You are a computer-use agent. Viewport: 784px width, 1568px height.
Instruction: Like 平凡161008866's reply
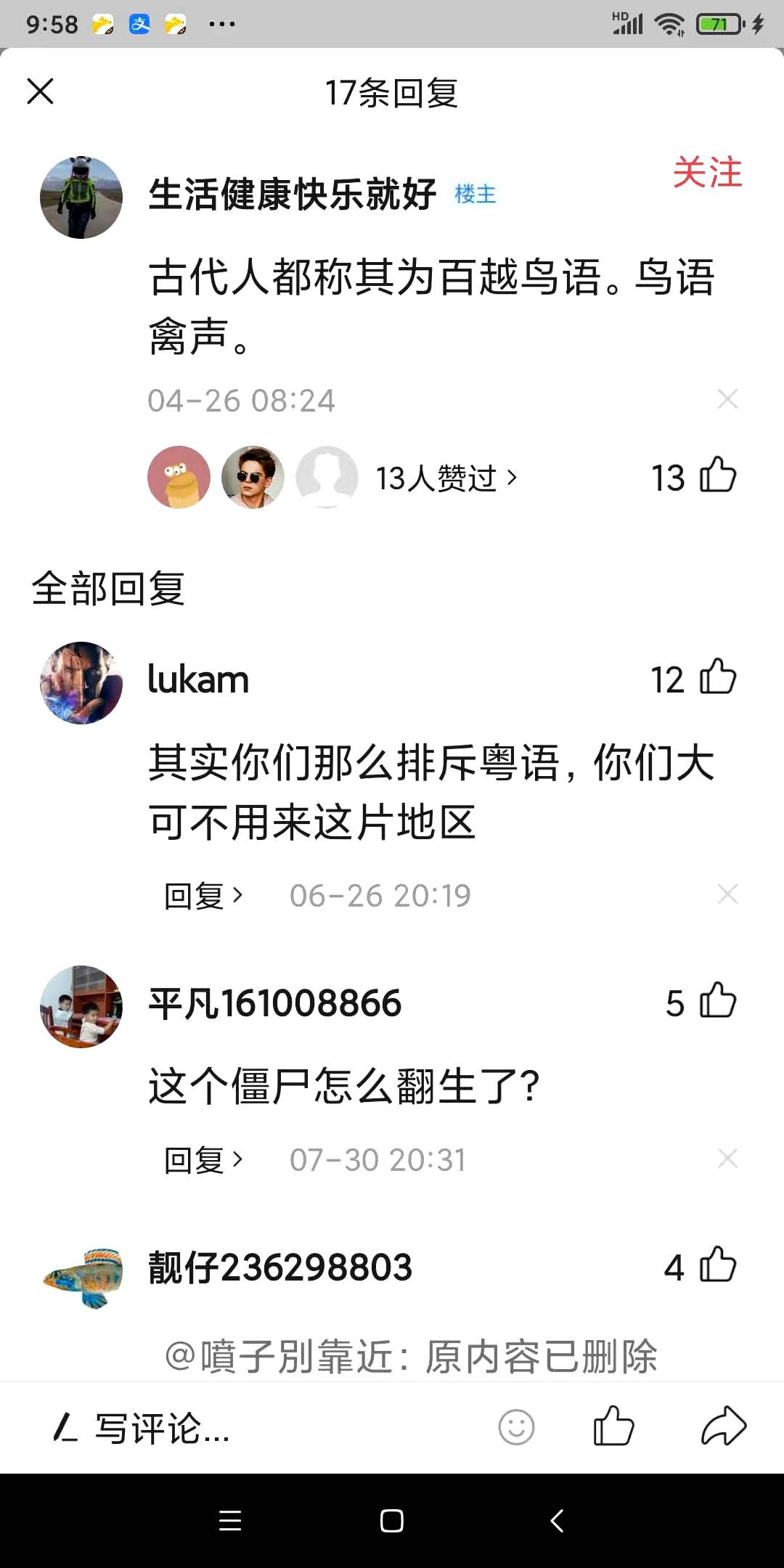[x=717, y=1002]
